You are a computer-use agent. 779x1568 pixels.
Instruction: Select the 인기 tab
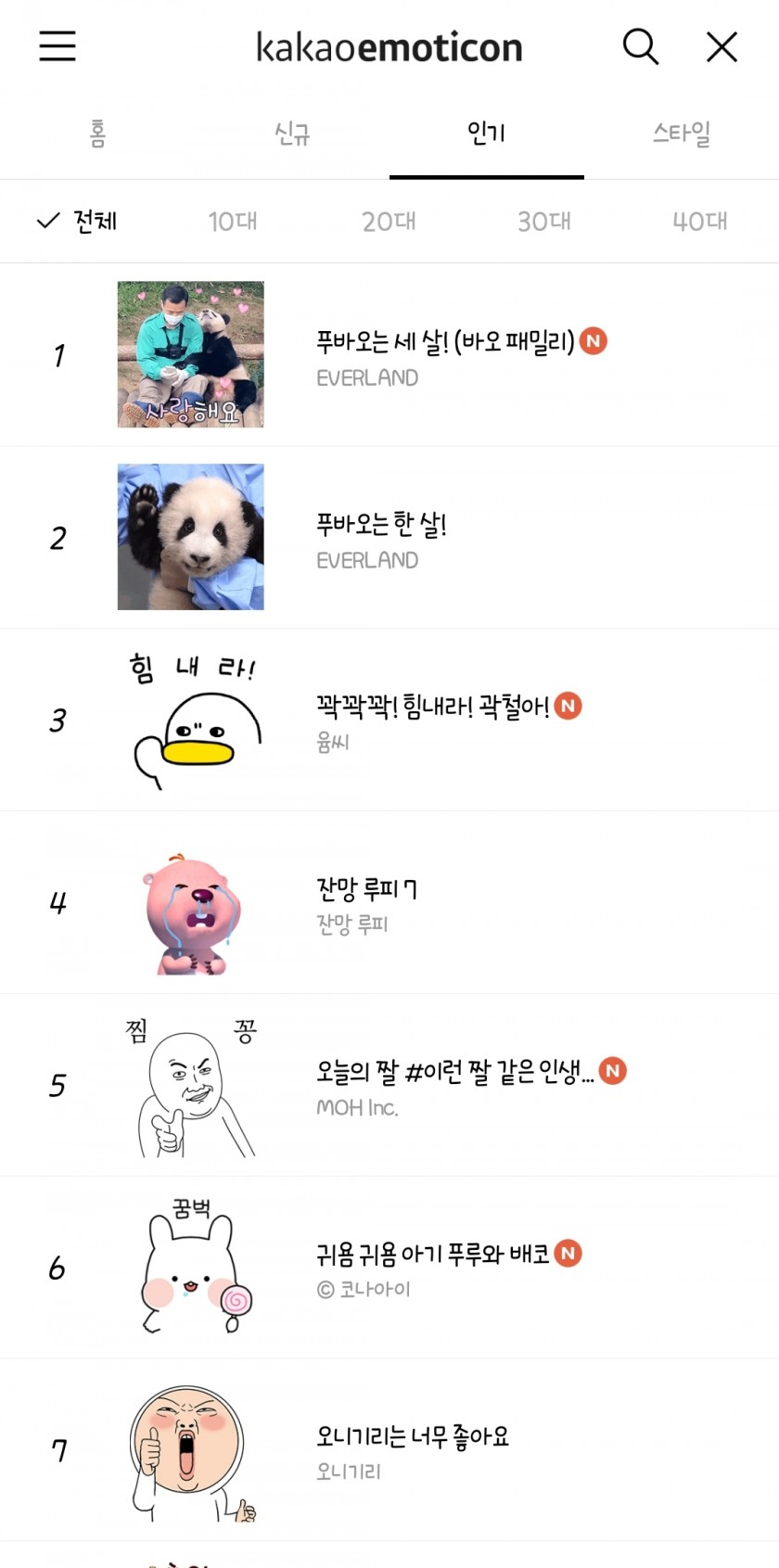click(487, 134)
